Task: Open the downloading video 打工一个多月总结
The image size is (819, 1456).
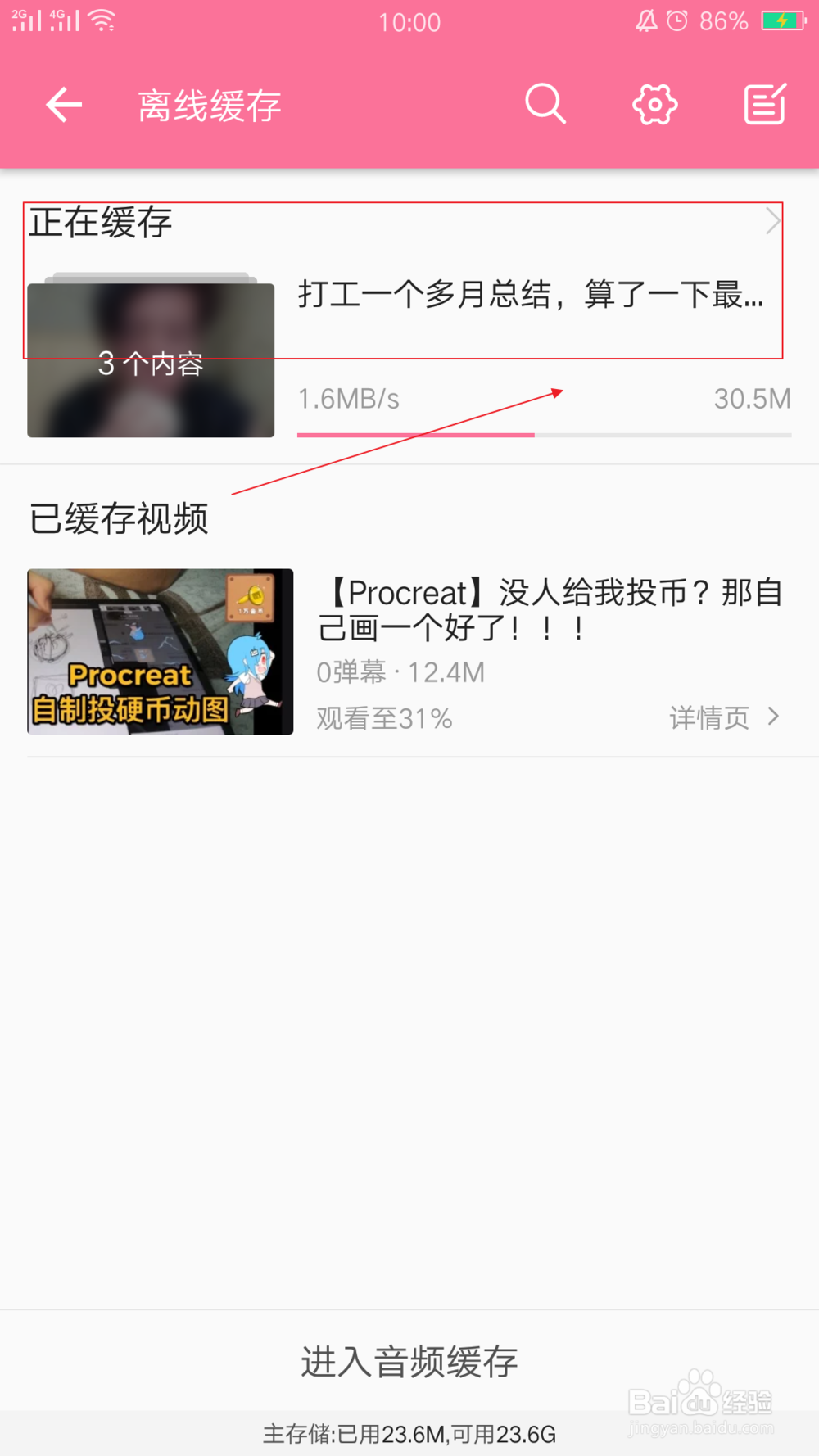Action: (531, 299)
